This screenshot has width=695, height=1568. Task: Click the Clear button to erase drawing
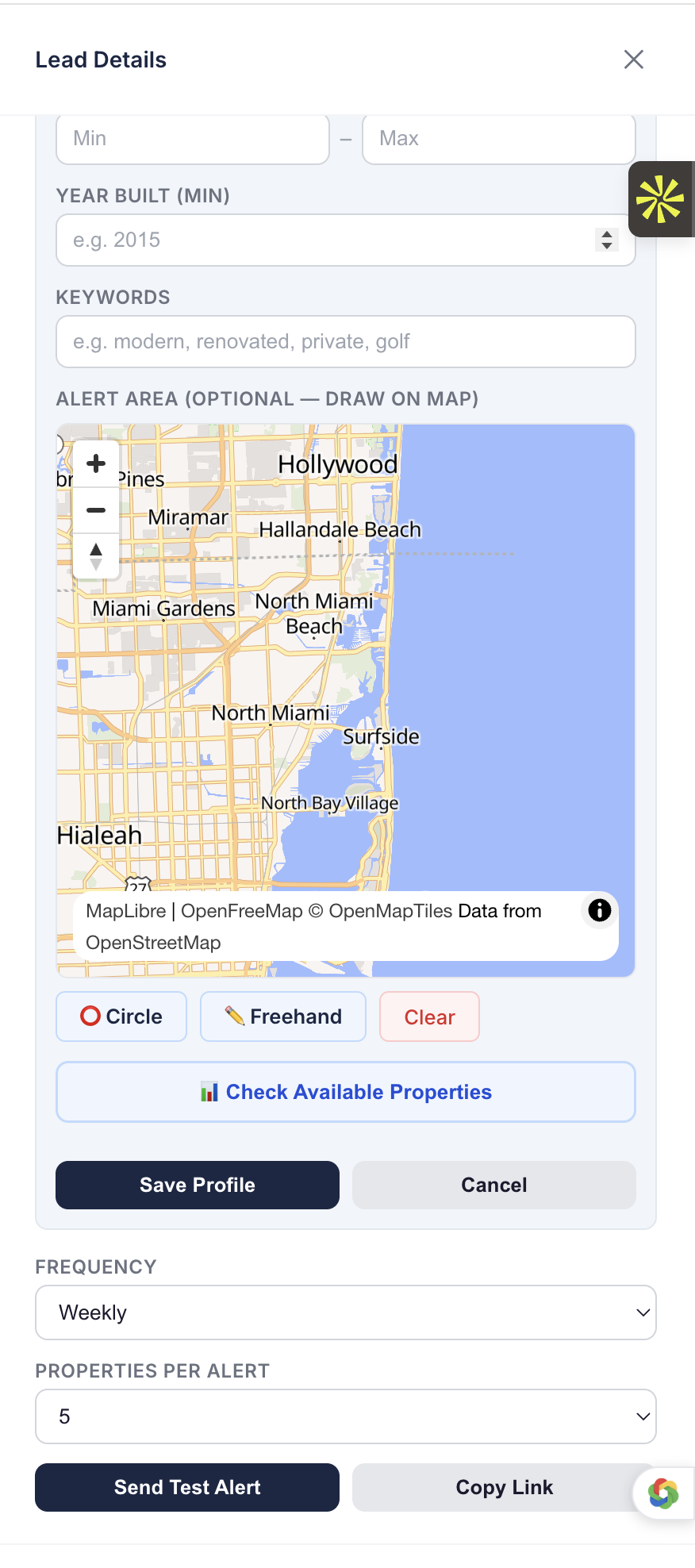(x=428, y=1017)
